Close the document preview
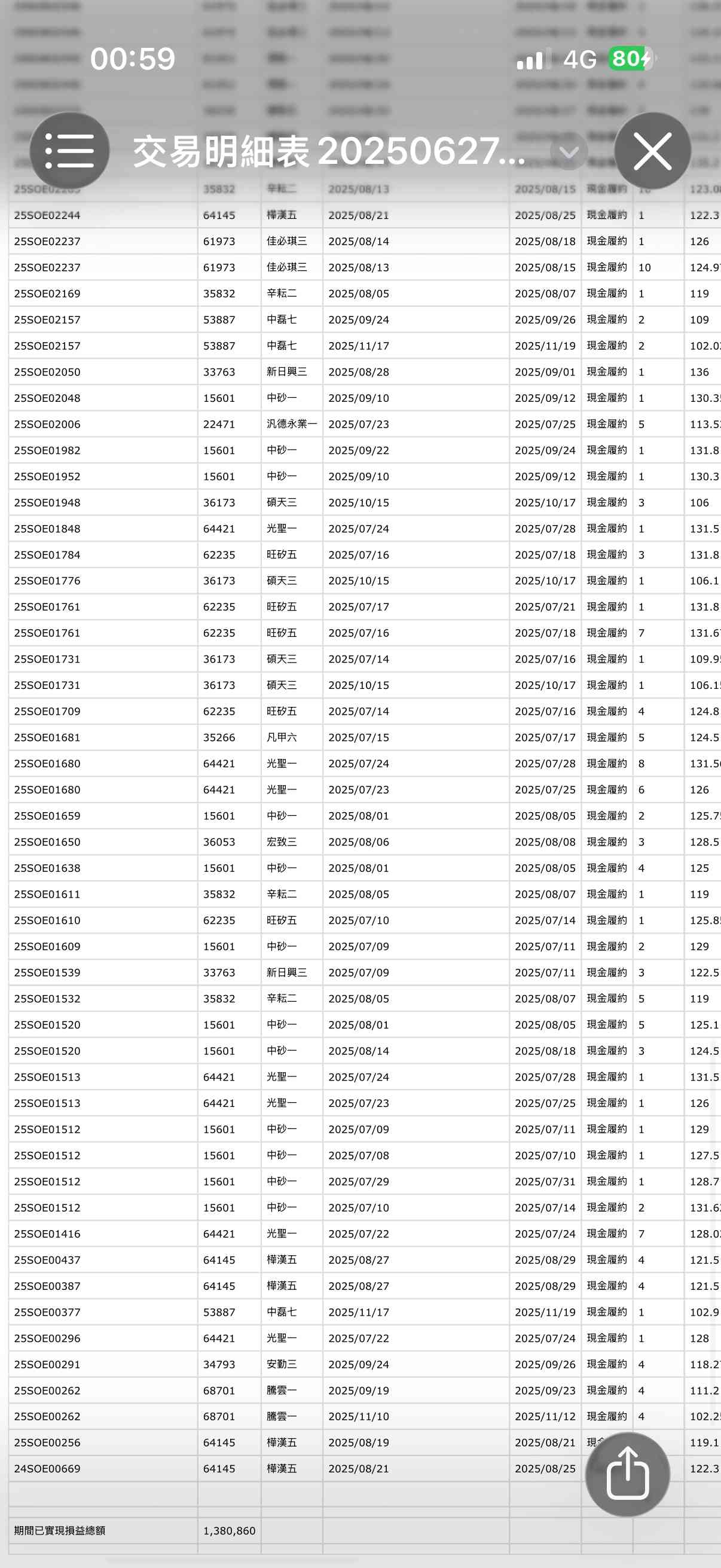721x1568 pixels. 652,150
